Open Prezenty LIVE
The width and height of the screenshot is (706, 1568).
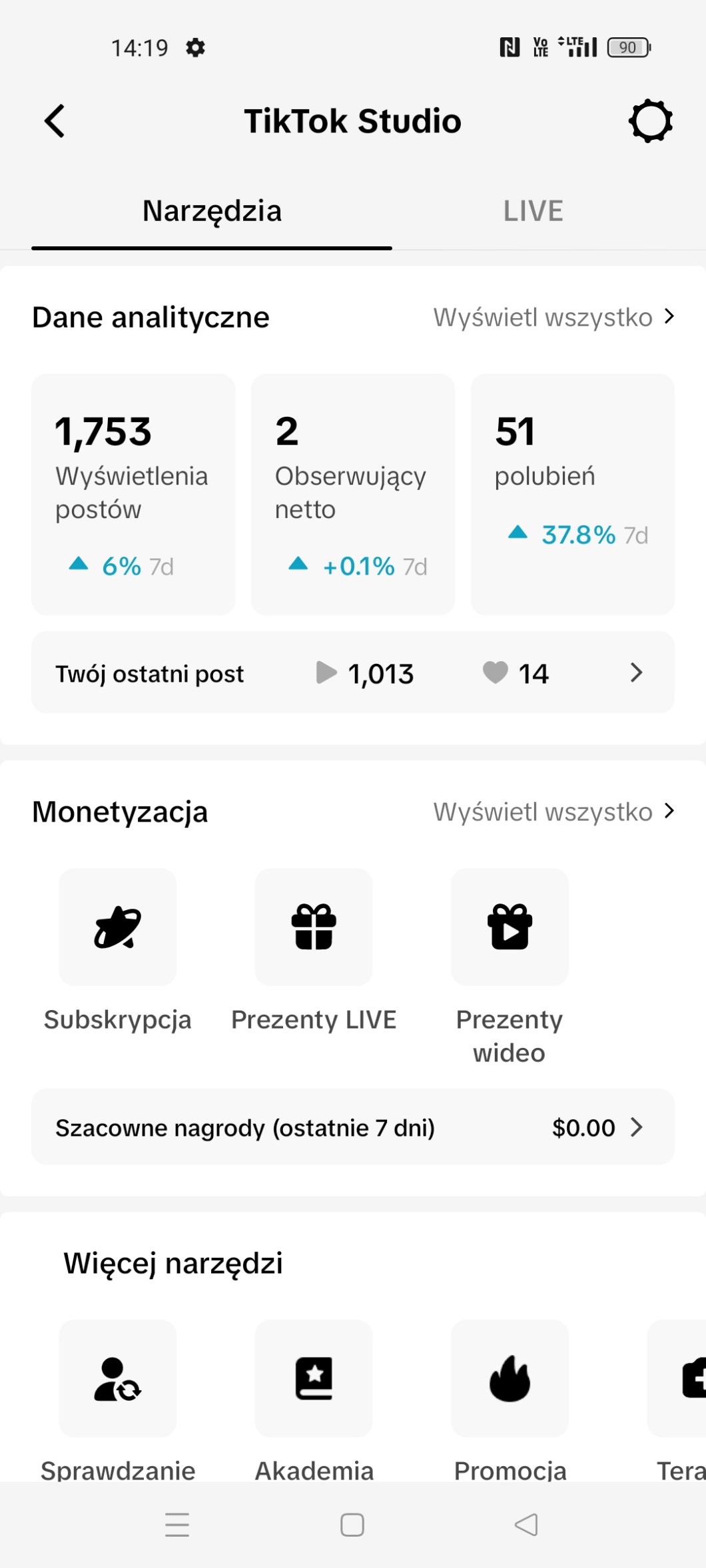314,927
